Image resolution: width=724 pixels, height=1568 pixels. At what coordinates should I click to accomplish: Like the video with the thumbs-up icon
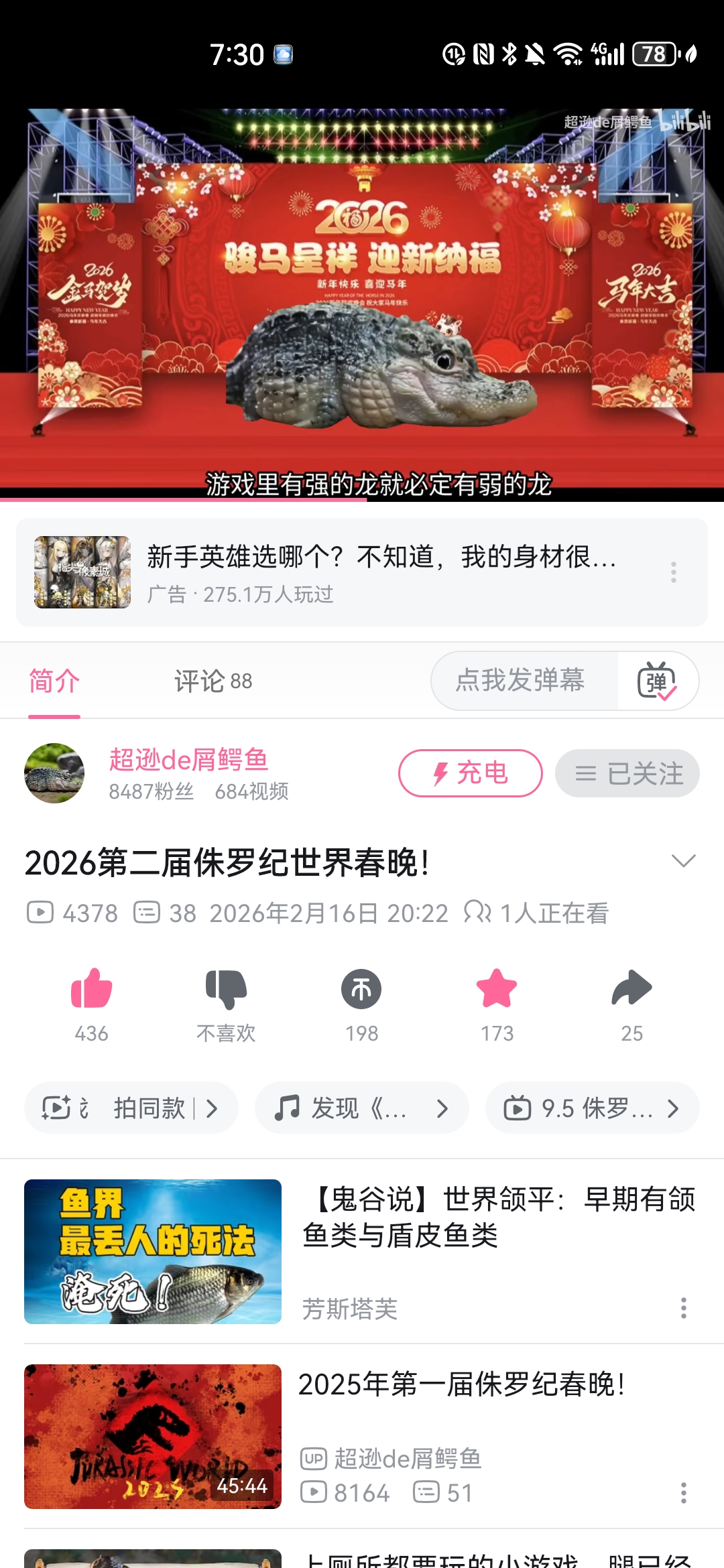point(92,987)
